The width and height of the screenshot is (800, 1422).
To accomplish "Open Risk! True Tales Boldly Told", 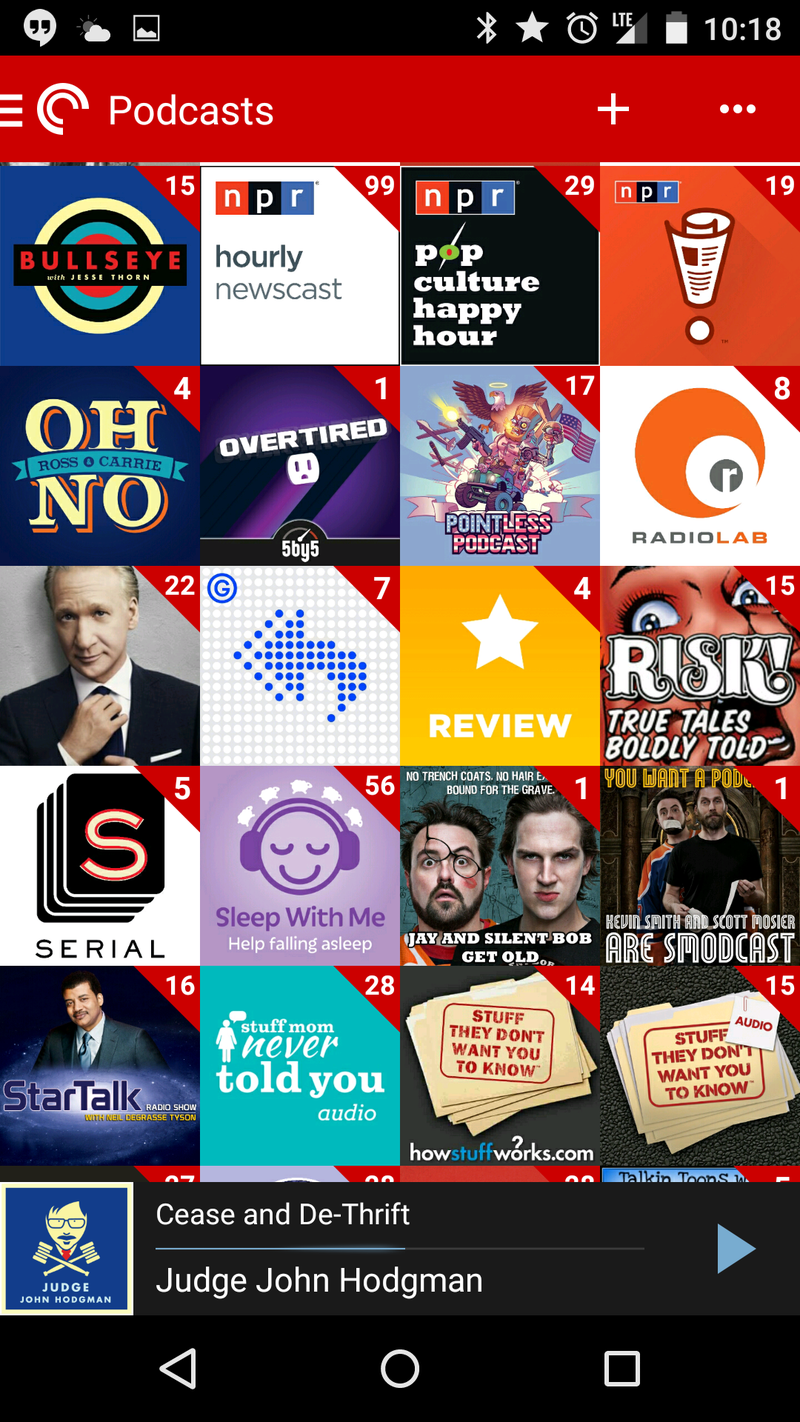I will point(699,665).
